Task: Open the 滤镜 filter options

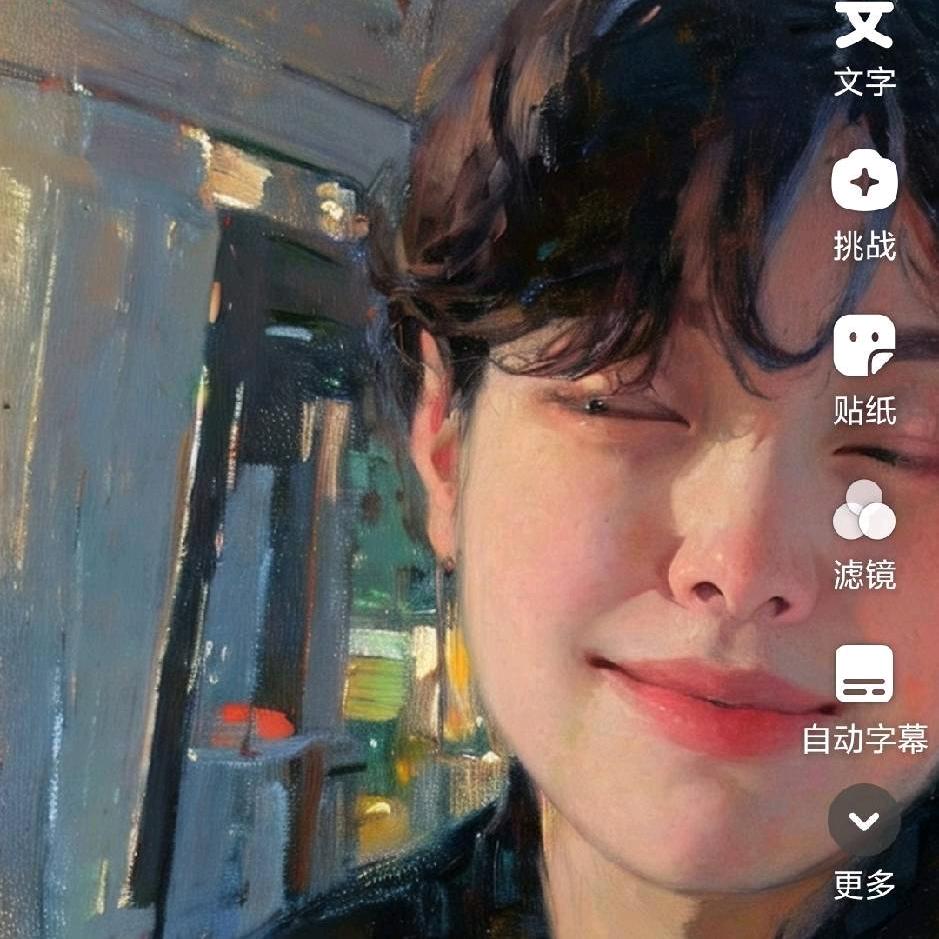Action: [x=864, y=511]
